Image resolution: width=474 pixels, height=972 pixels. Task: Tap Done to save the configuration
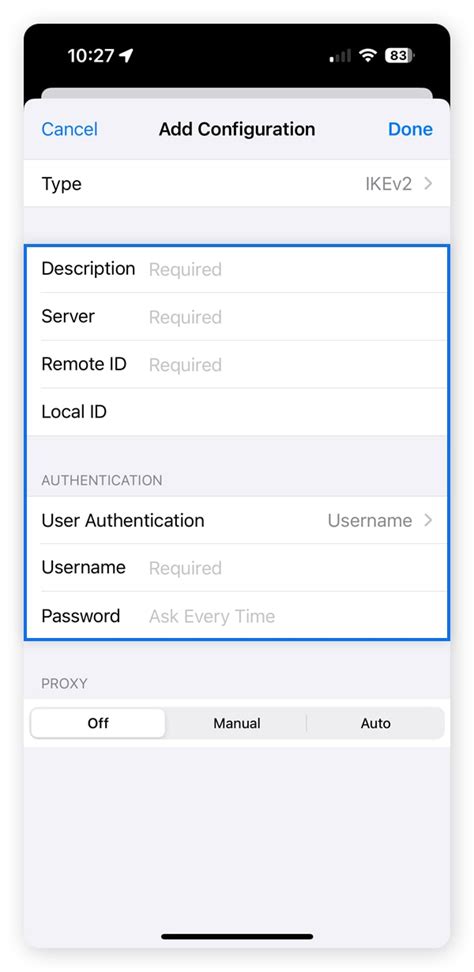point(410,129)
